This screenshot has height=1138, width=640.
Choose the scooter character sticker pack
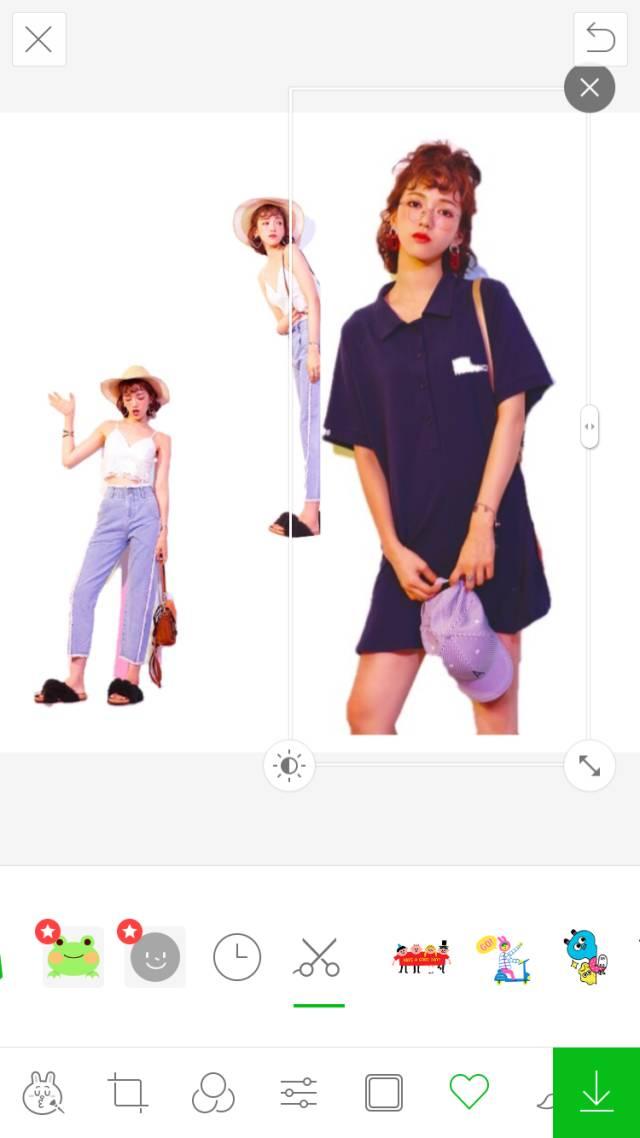[503, 957]
